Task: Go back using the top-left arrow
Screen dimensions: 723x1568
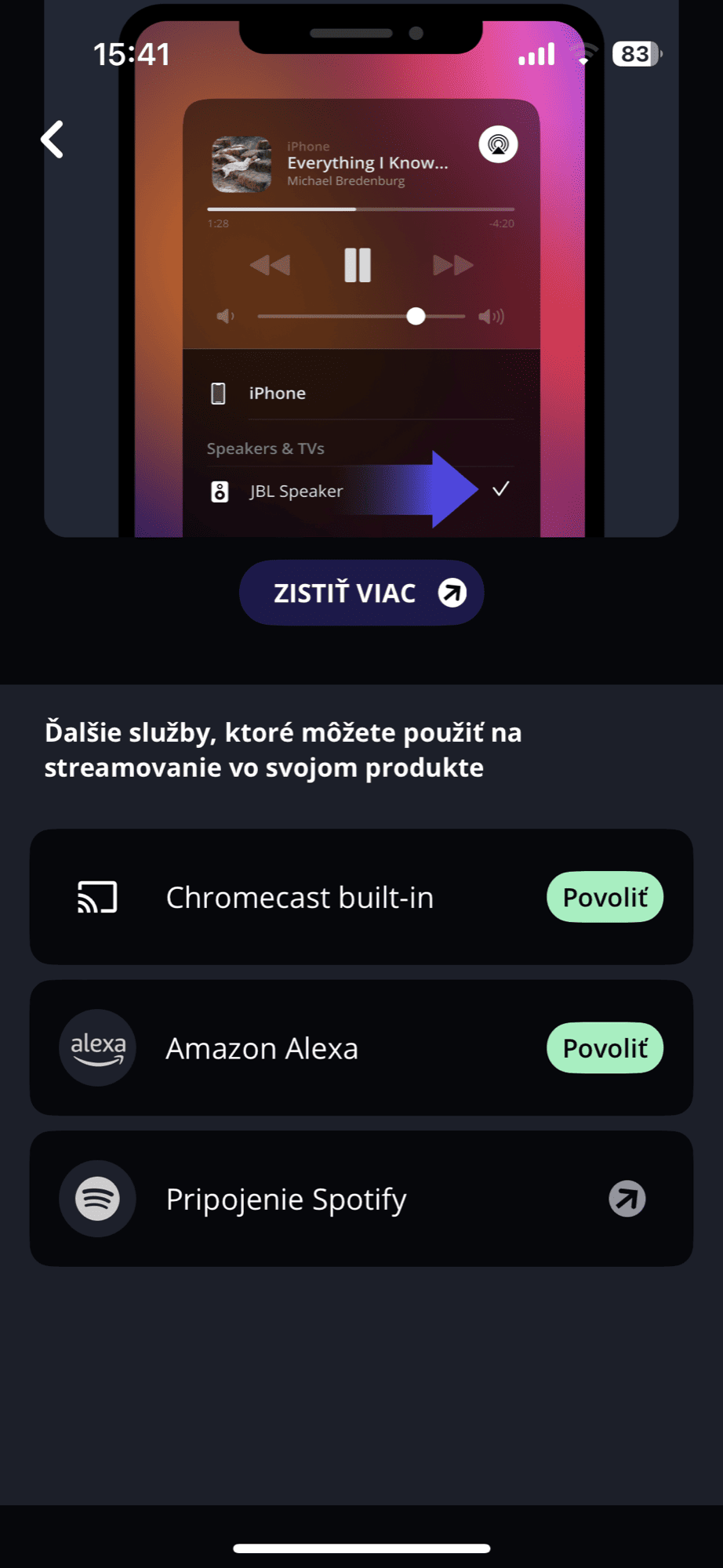Action: coord(53,140)
